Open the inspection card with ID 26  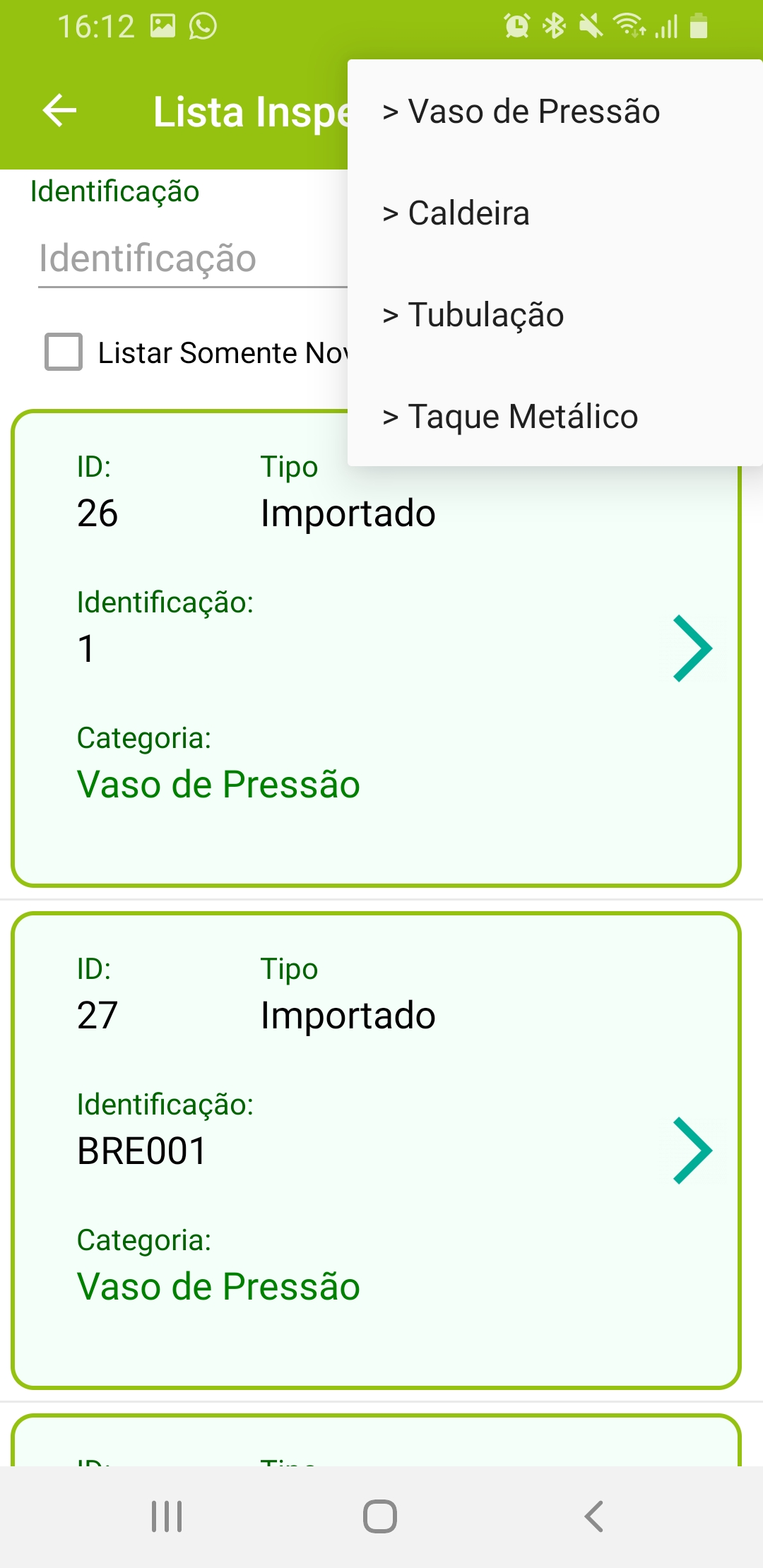(x=376, y=648)
